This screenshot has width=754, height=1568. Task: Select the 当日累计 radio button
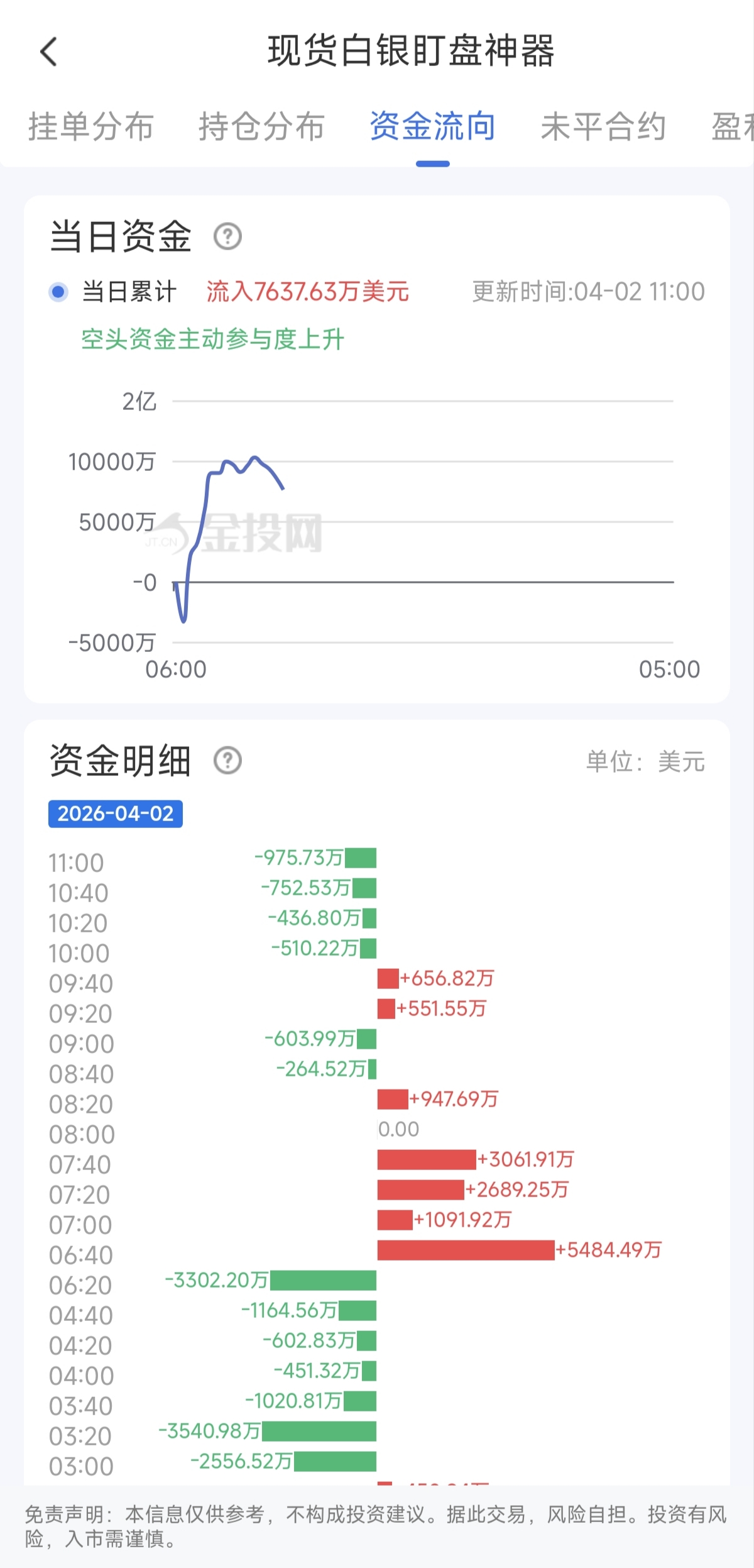(58, 292)
